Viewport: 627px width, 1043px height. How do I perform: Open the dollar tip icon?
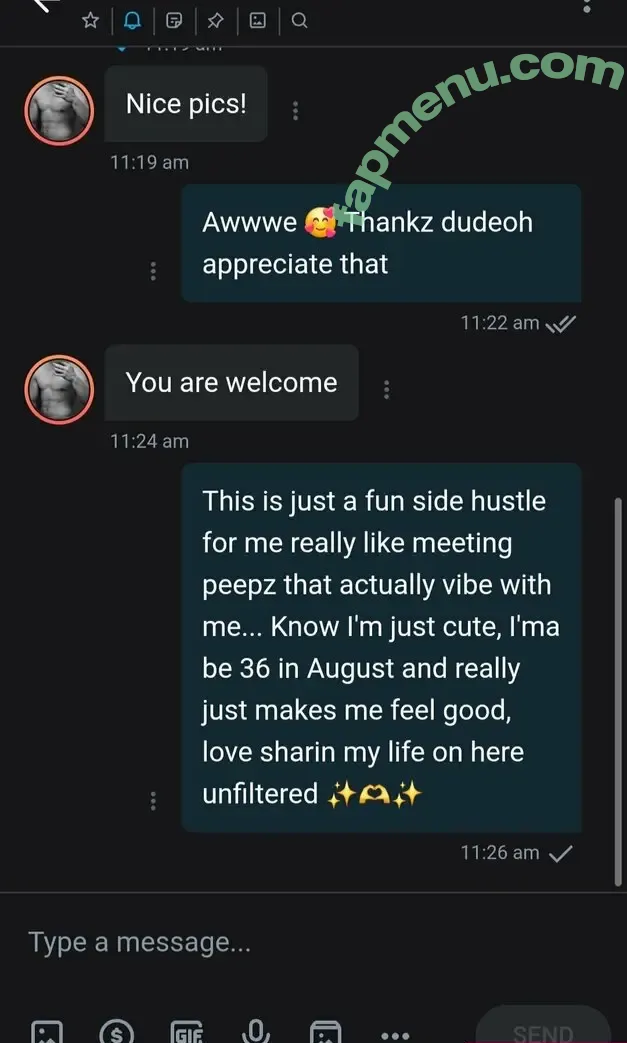117,1030
